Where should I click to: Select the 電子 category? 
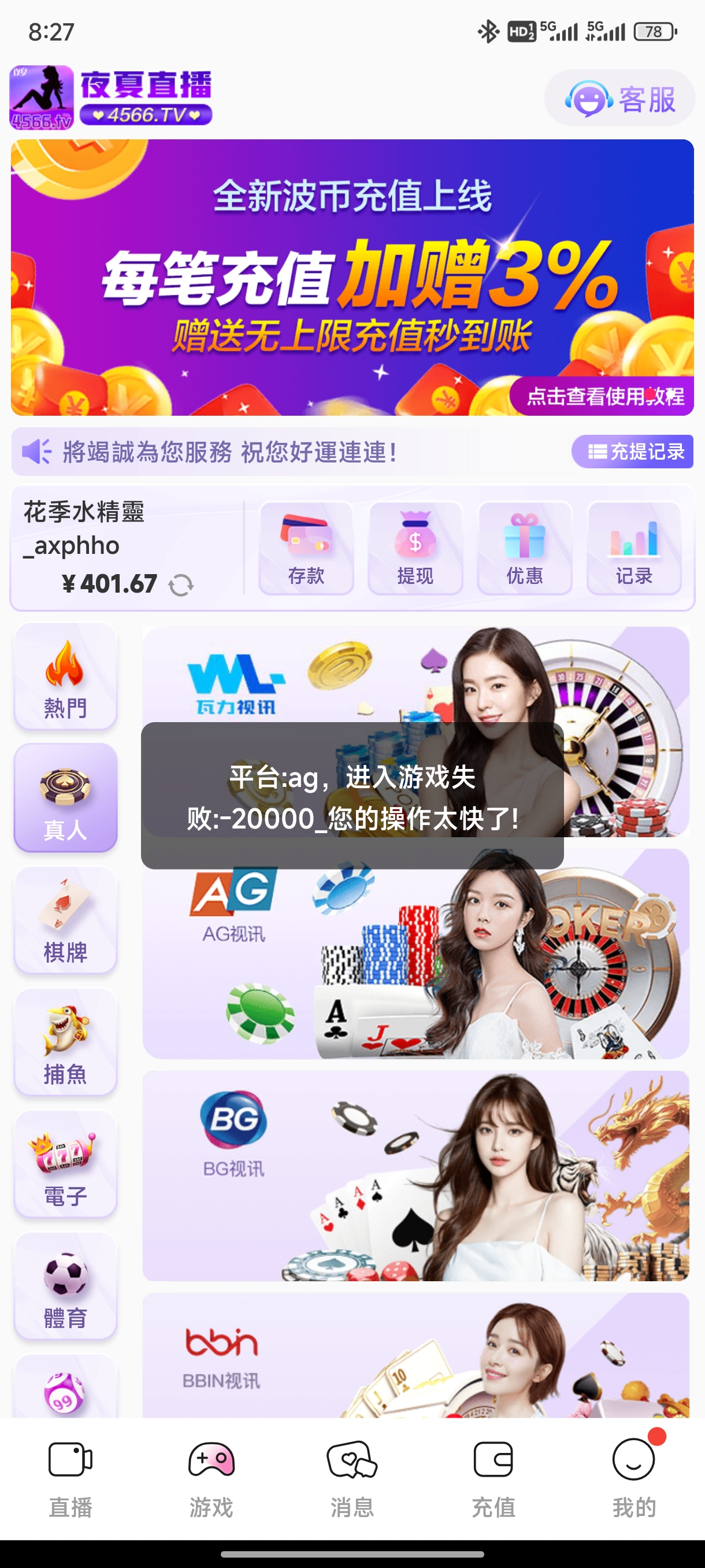(x=66, y=1164)
